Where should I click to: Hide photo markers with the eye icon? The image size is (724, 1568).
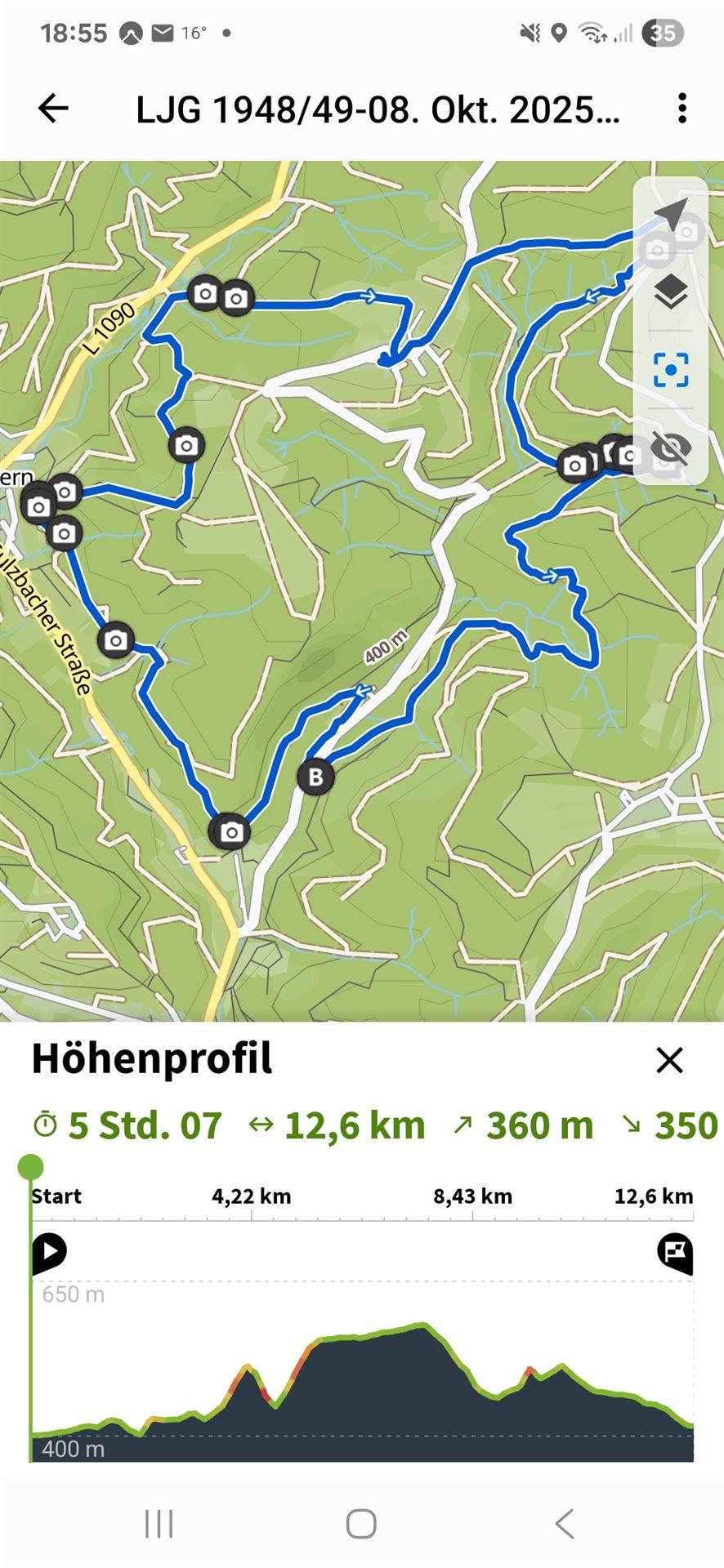click(670, 448)
